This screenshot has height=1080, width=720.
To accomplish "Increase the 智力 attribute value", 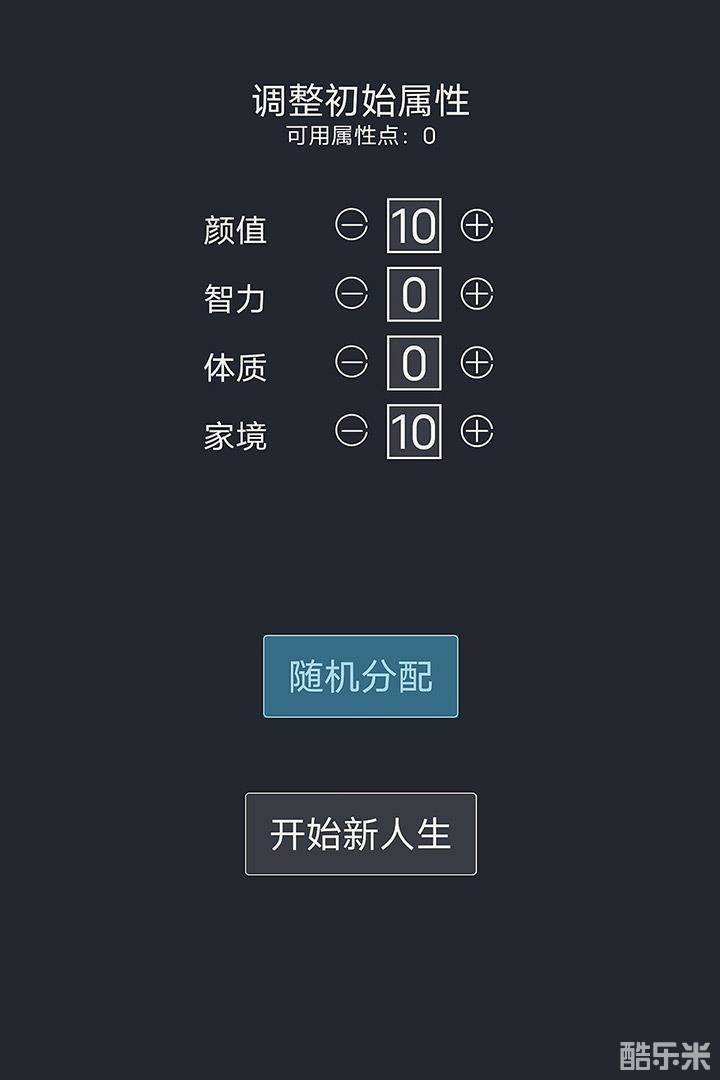I will click(x=478, y=296).
